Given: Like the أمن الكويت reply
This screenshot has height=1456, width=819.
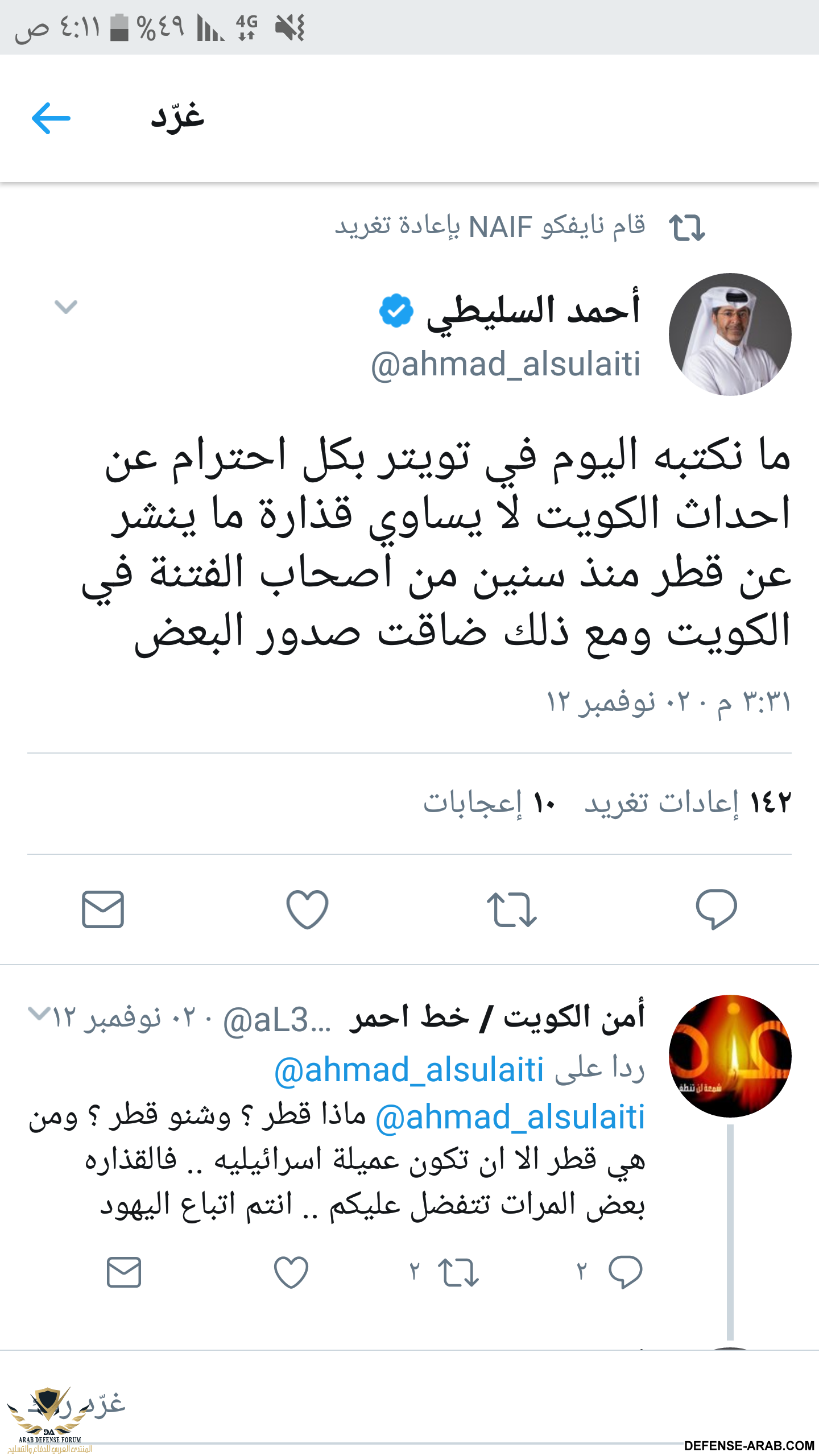Looking at the screenshot, I should tap(291, 1272).
